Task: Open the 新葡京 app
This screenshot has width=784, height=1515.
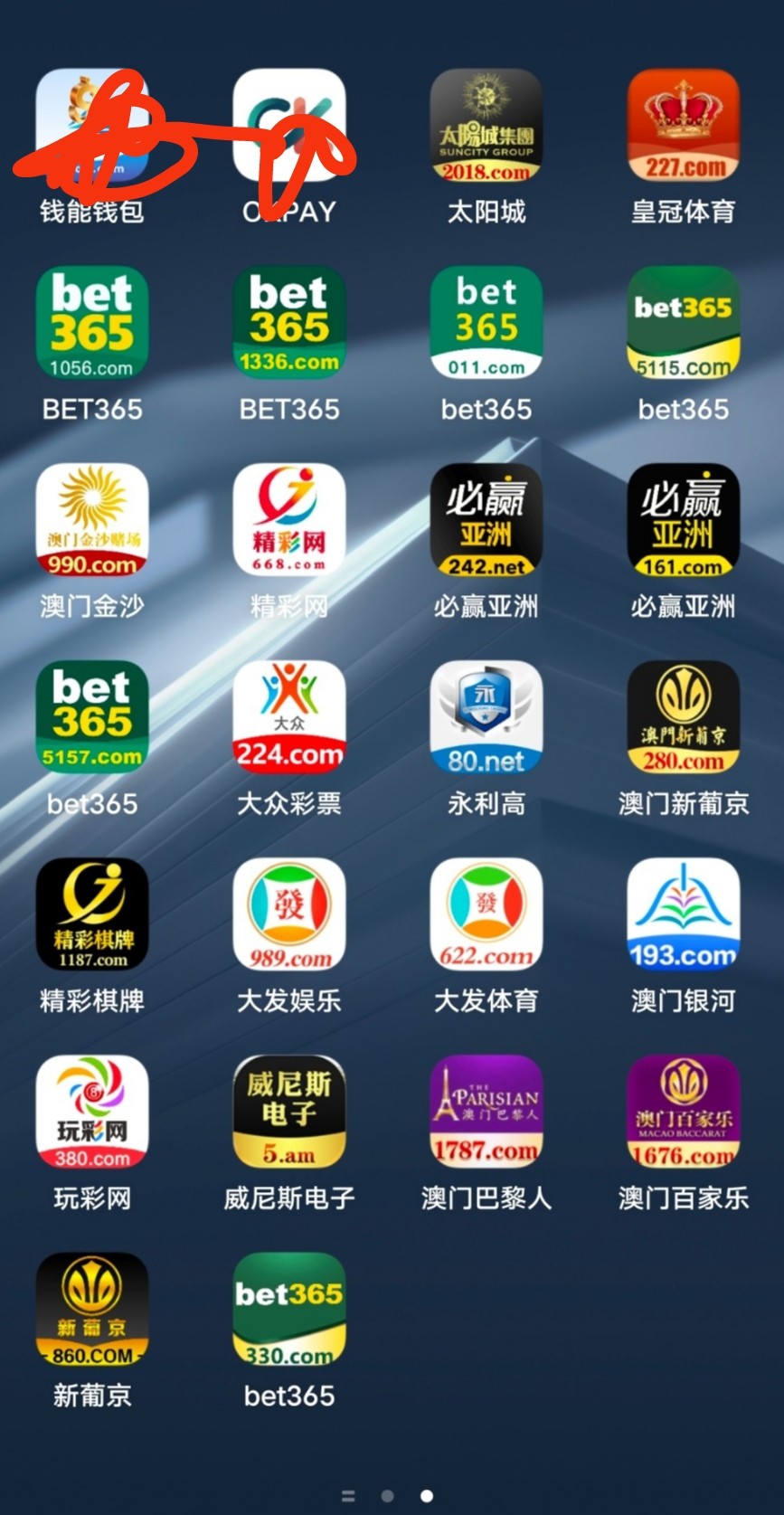Action: [x=92, y=1310]
